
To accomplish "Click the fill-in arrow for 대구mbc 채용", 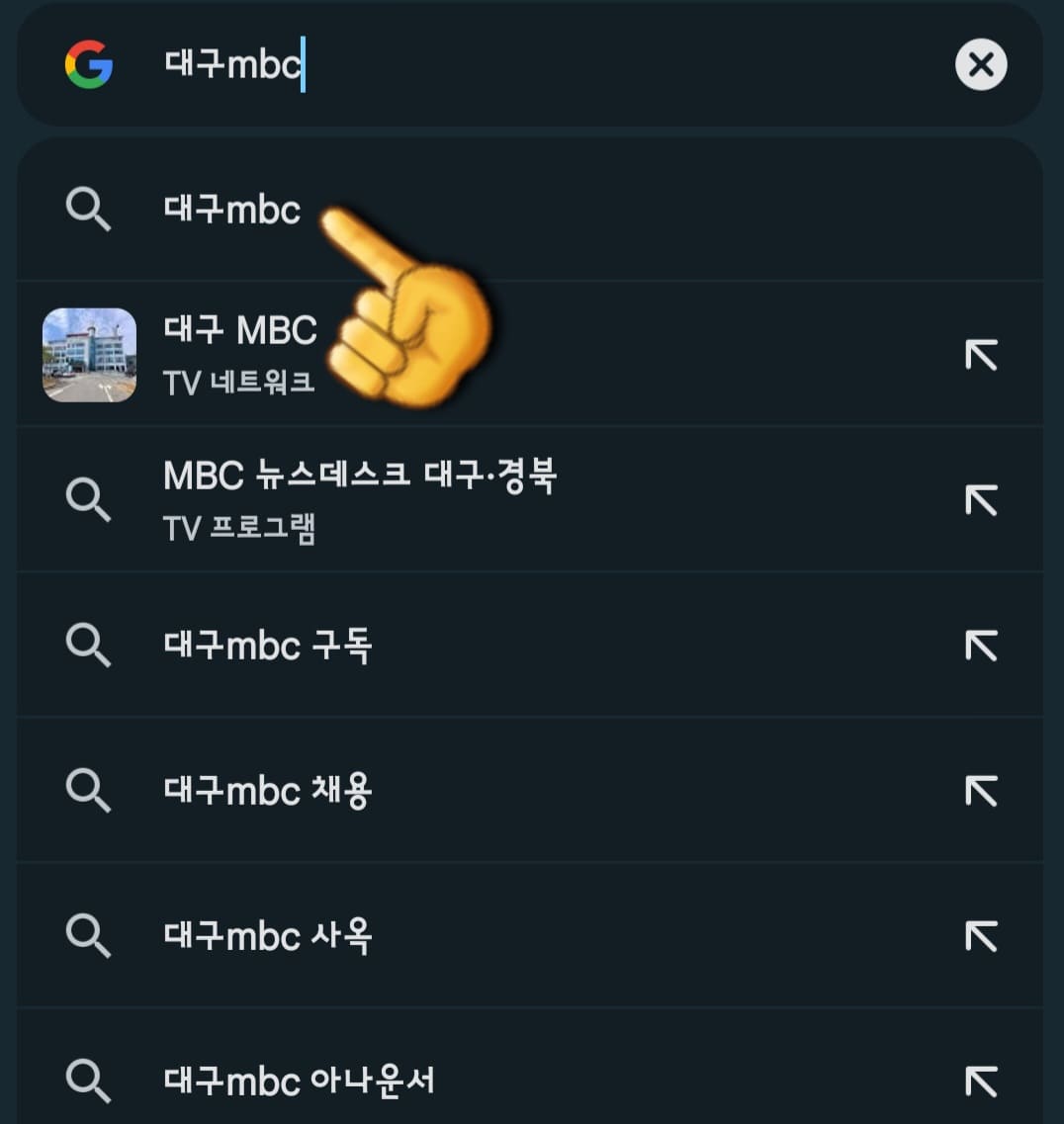I will click(980, 790).
